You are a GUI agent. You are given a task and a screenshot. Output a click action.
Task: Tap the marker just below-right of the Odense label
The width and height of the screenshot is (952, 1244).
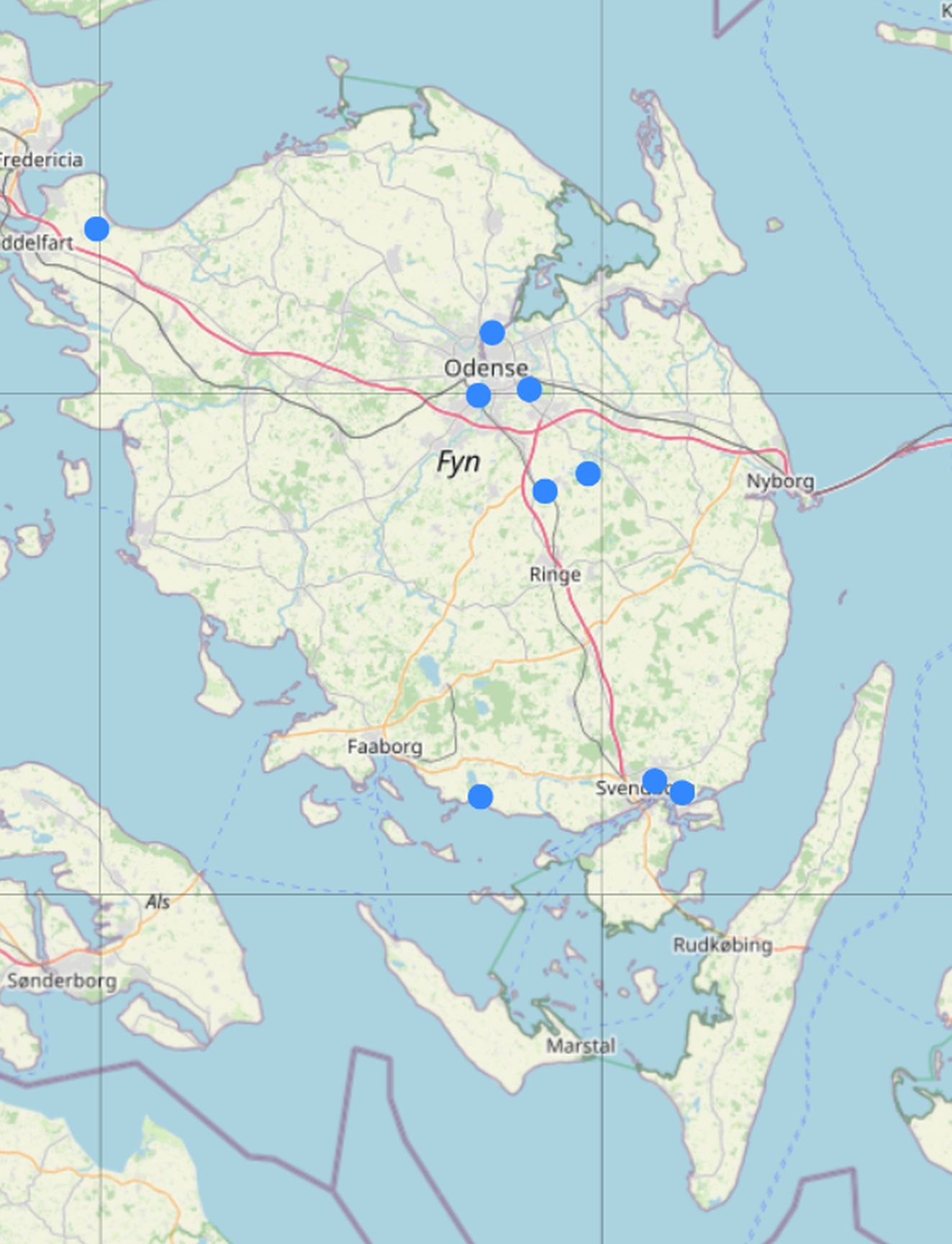coord(529,389)
